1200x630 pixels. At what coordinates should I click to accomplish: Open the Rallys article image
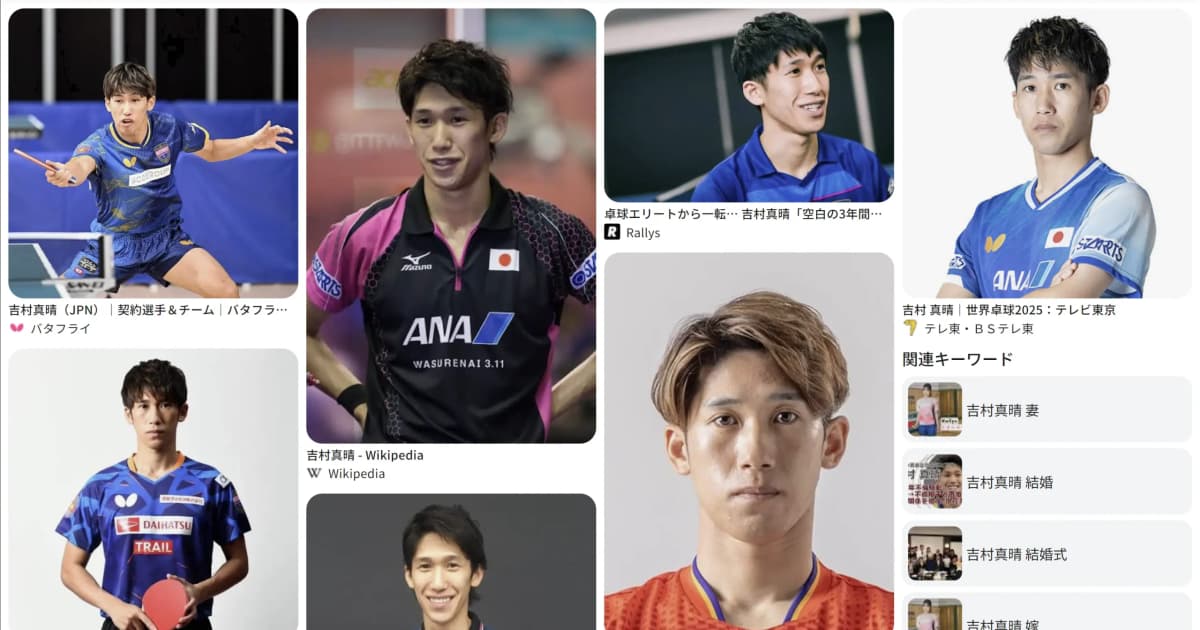pos(748,106)
